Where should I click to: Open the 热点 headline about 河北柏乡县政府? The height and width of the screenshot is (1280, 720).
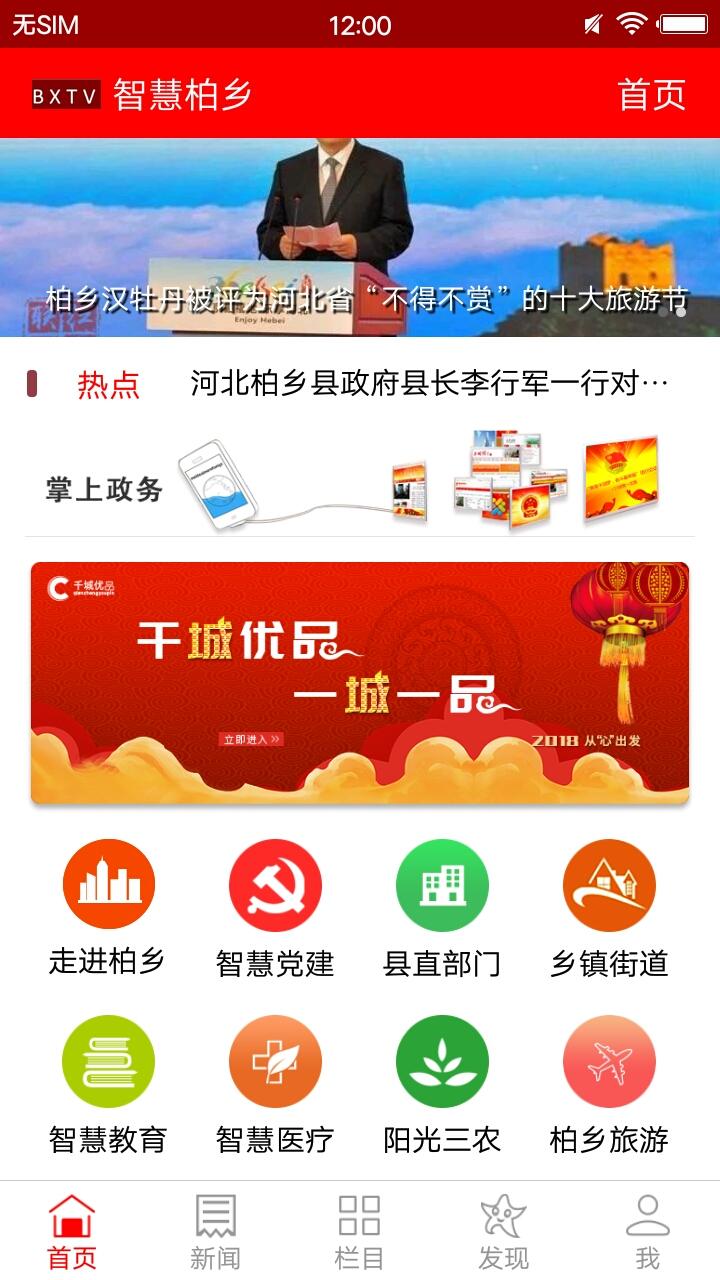[428, 384]
